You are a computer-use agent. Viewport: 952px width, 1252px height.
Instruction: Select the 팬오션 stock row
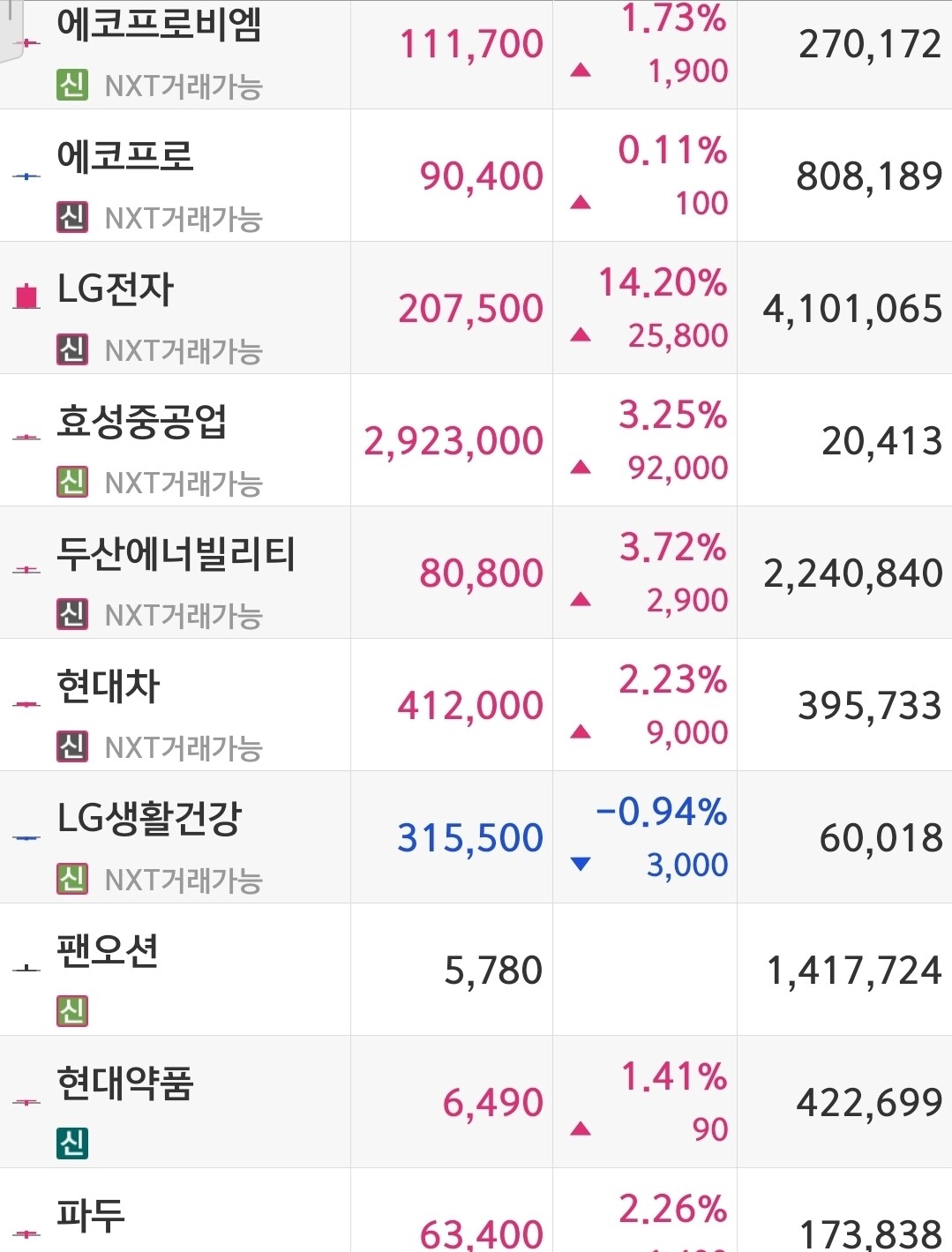476,970
